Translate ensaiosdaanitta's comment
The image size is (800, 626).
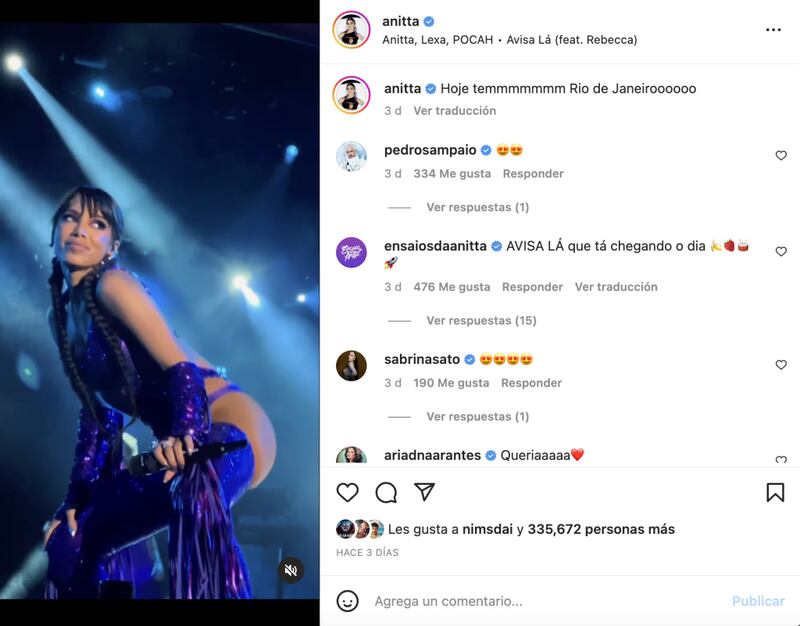point(615,287)
